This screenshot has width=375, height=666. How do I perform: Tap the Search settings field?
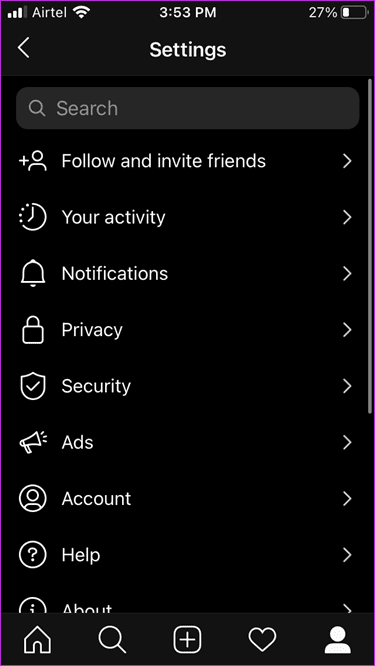[187, 108]
